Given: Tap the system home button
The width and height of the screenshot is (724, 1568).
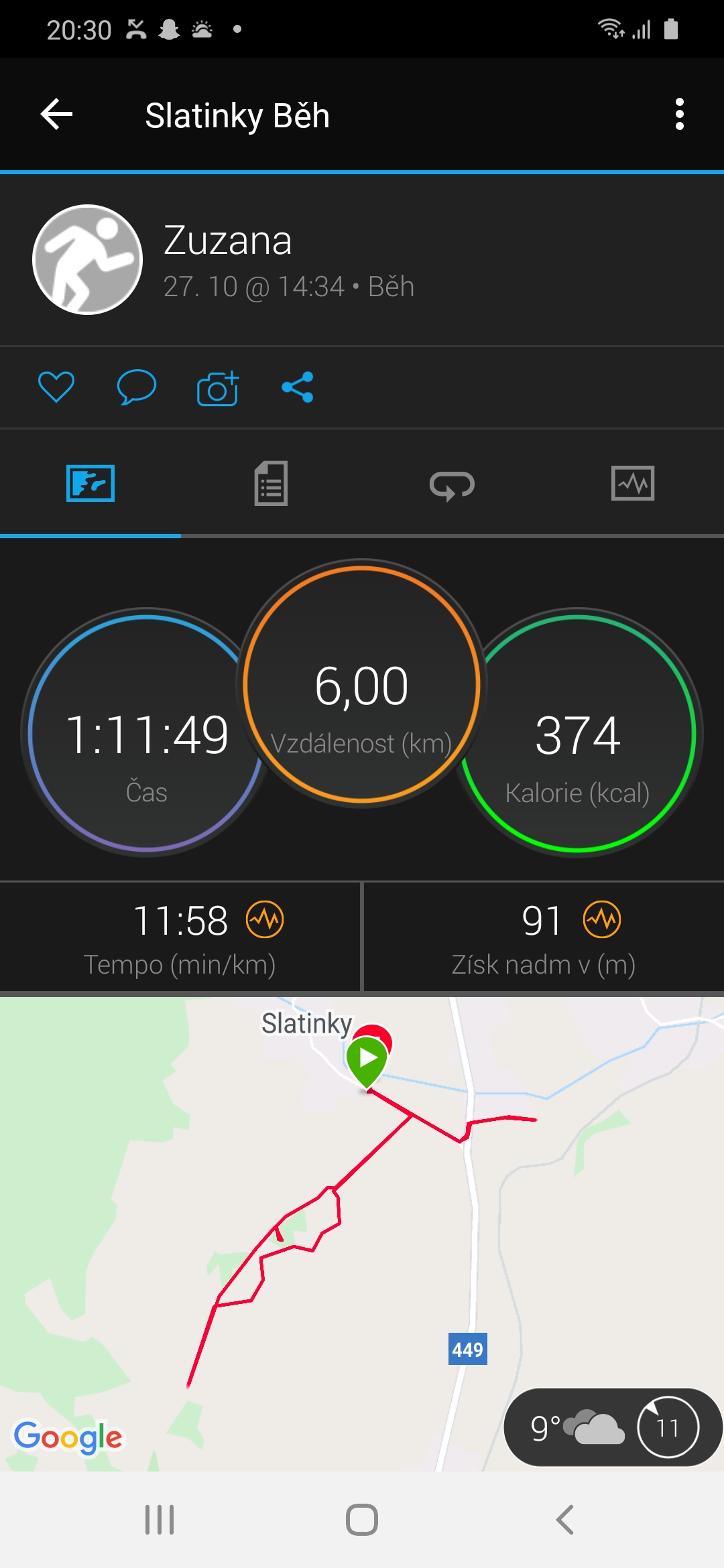Looking at the screenshot, I should coord(362,1520).
